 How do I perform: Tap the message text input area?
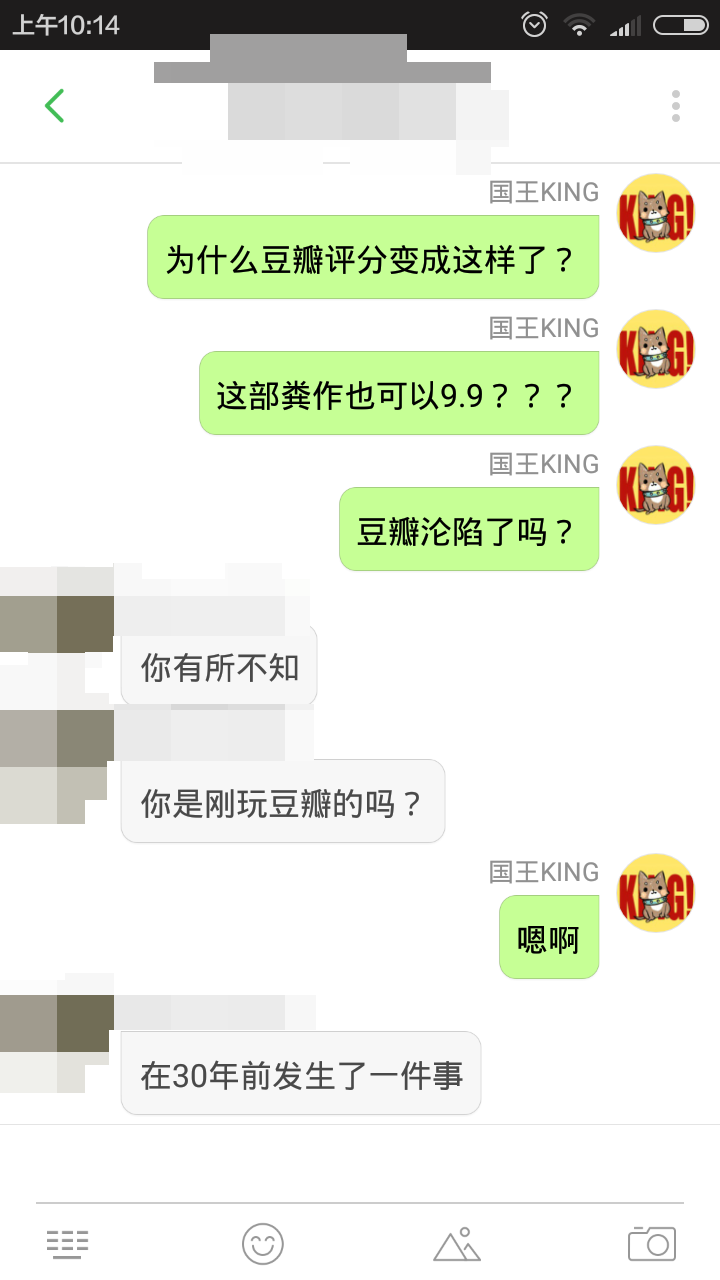(360, 1164)
